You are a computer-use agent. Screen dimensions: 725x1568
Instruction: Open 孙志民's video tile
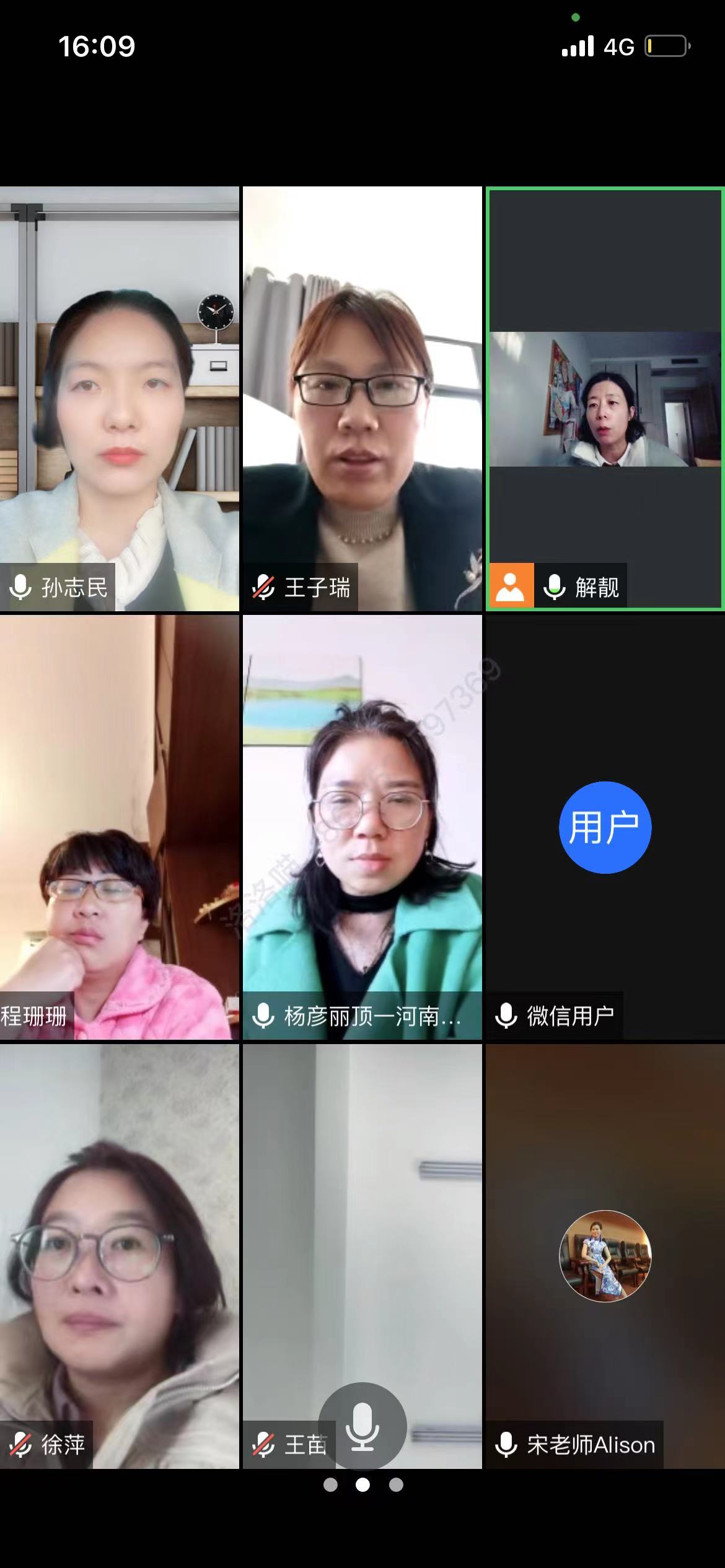119,399
